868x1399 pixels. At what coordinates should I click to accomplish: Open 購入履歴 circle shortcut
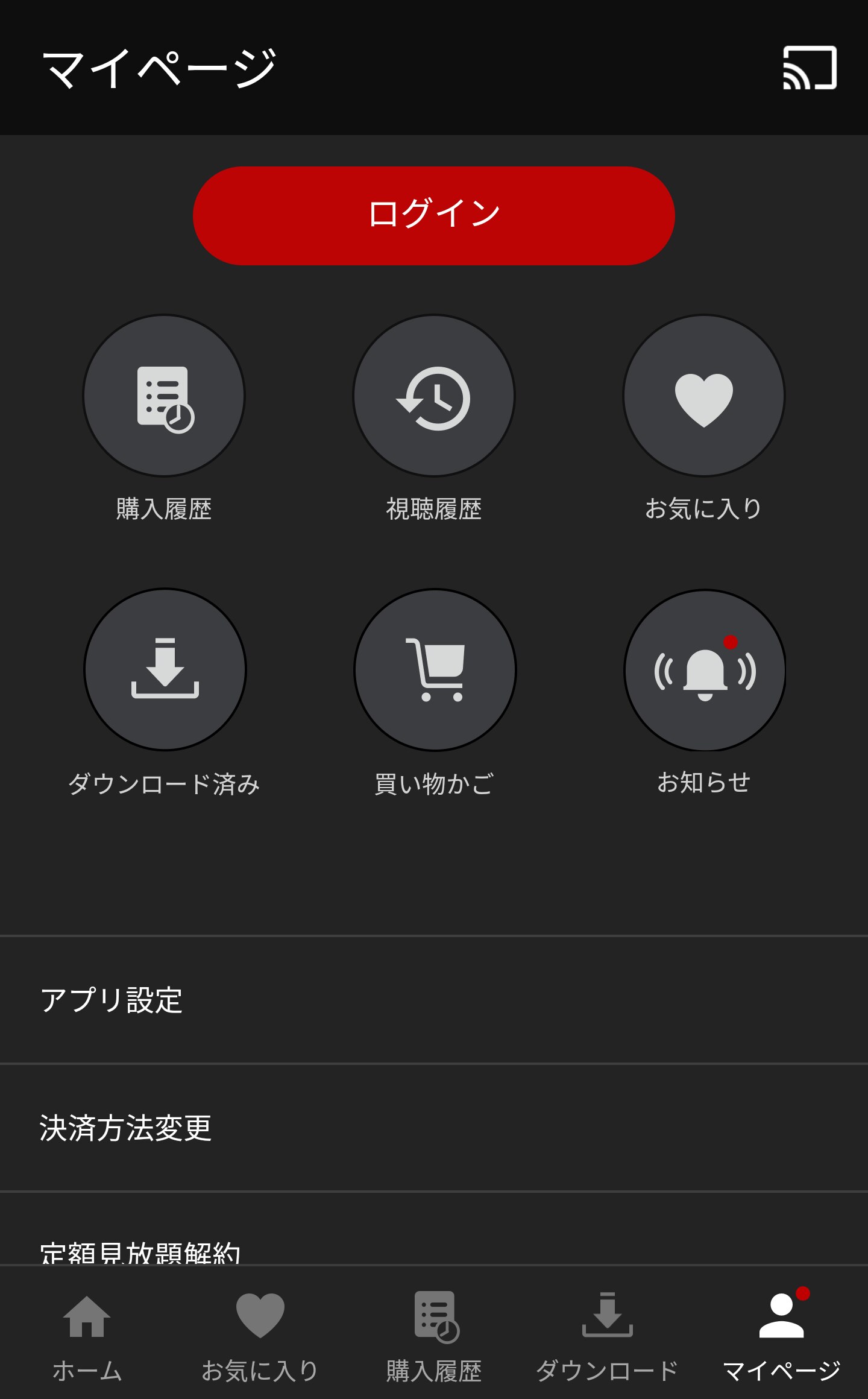pyautogui.click(x=164, y=396)
